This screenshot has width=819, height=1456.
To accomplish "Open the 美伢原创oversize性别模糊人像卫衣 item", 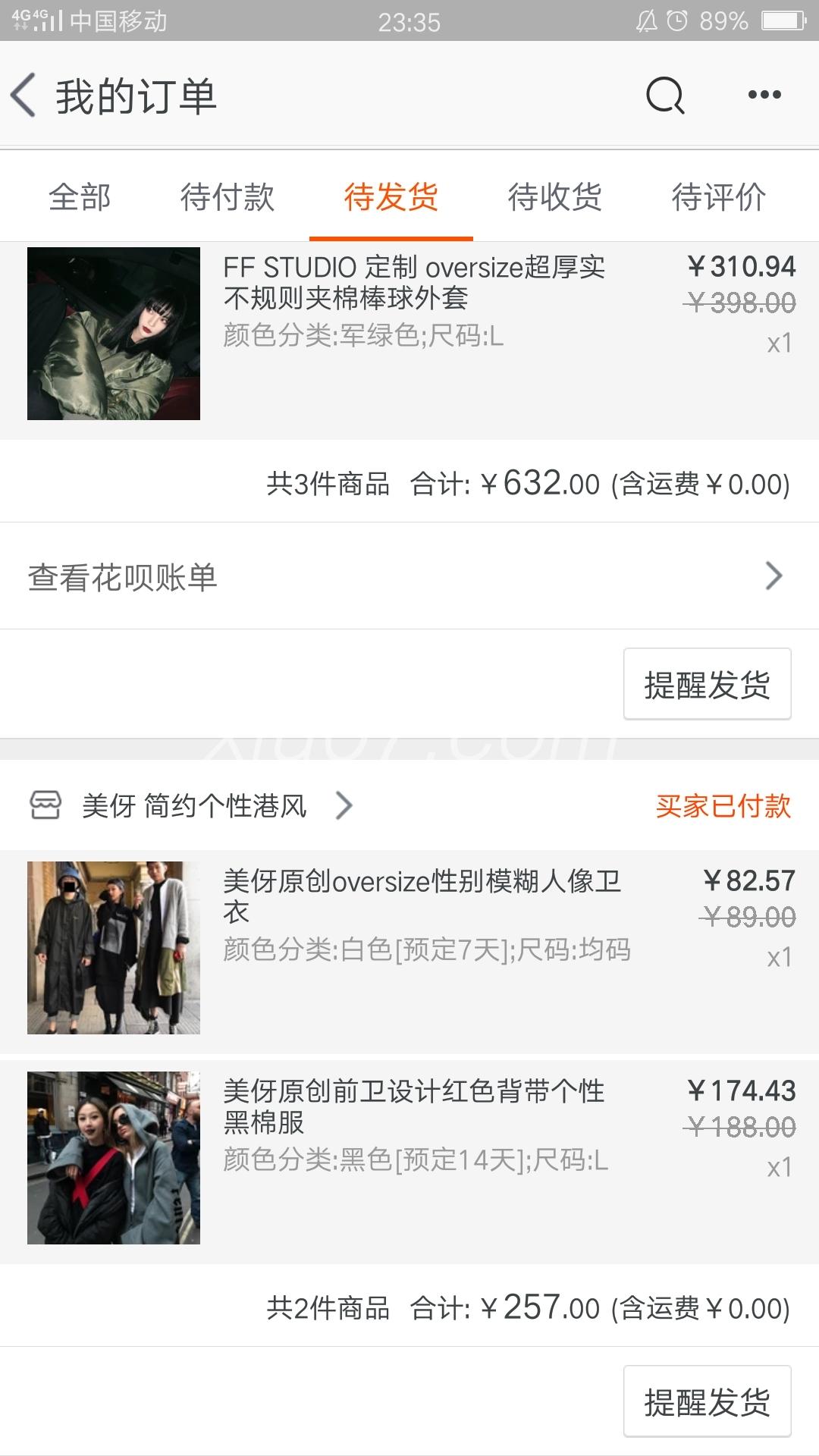I will point(409,948).
